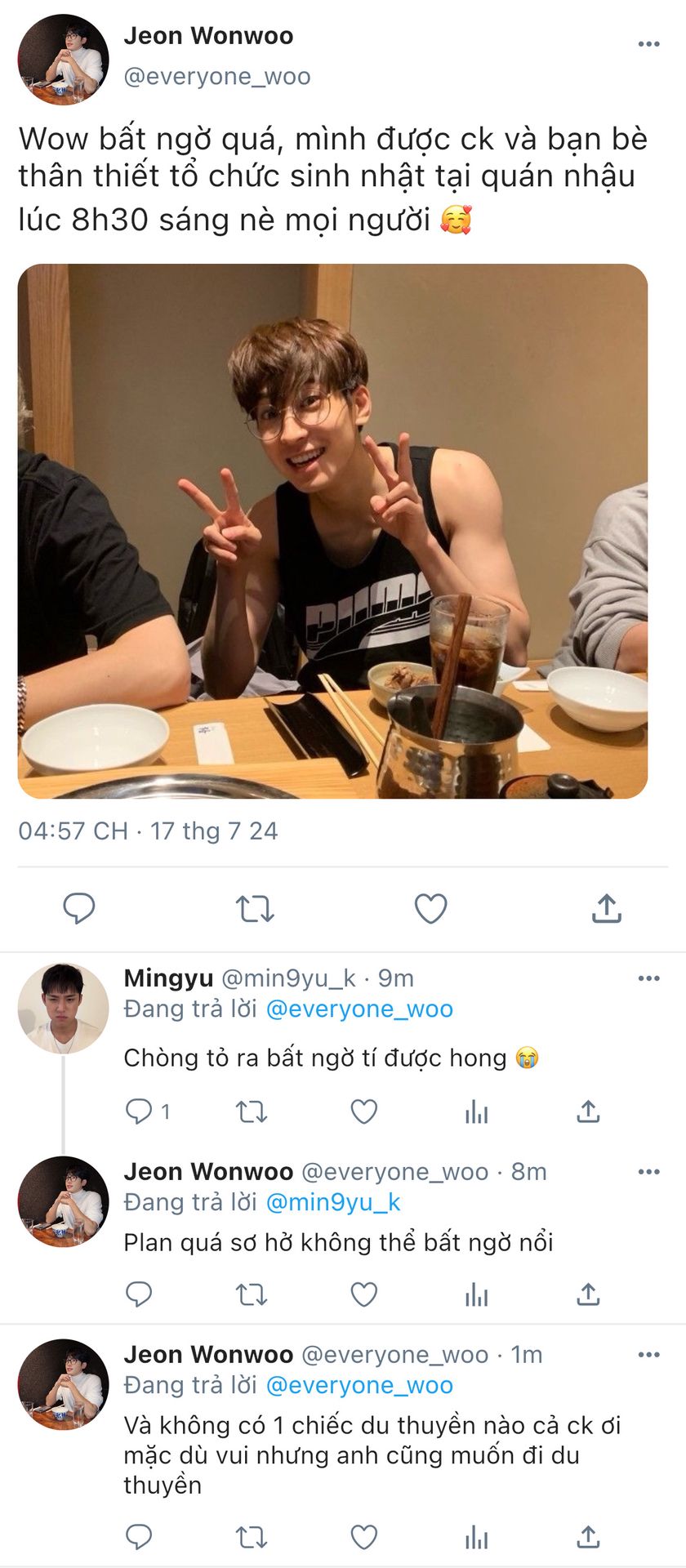The height and width of the screenshot is (1568, 686).
Task: Like Mingyu's reply
Action: pyautogui.click(x=363, y=1111)
